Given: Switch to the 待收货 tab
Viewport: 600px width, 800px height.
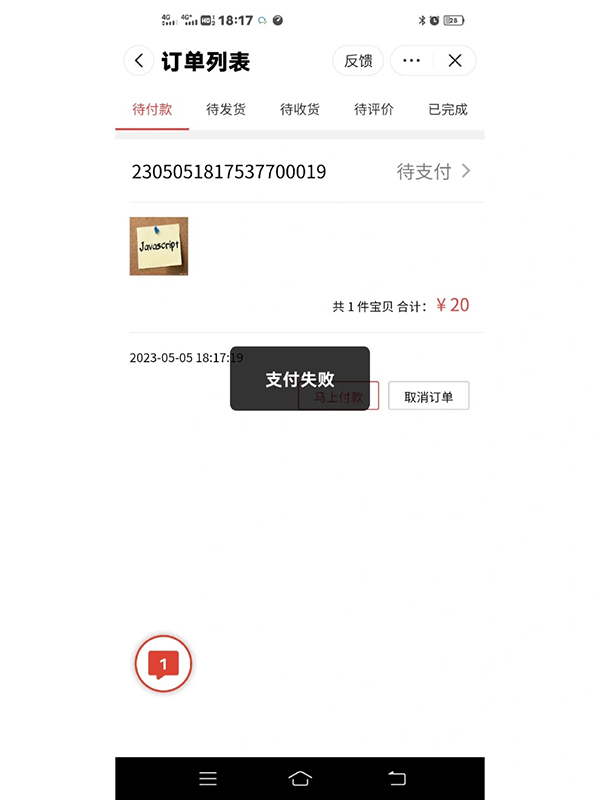Looking at the screenshot, I should tap(300, 109).
